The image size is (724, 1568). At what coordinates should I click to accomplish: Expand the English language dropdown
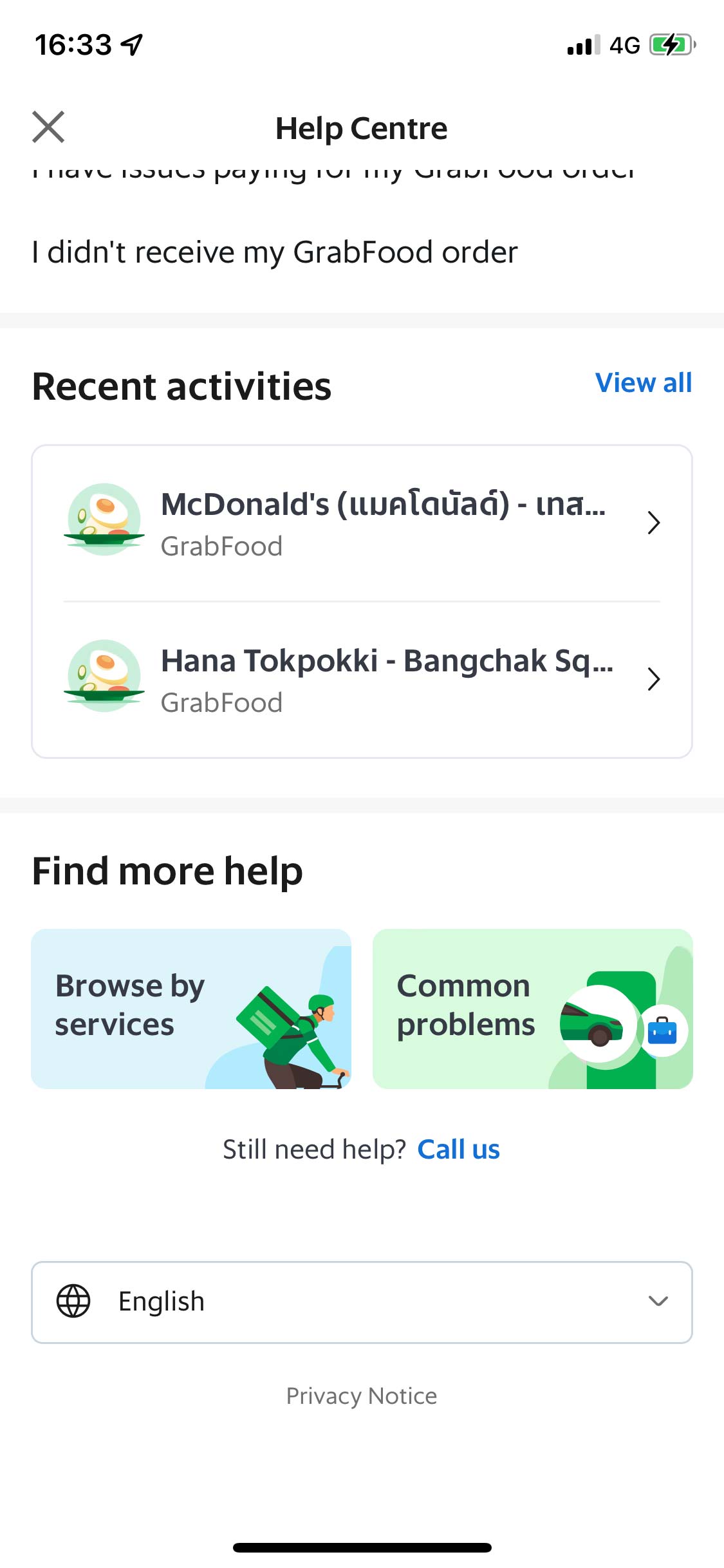click(x=362, y=1302)
